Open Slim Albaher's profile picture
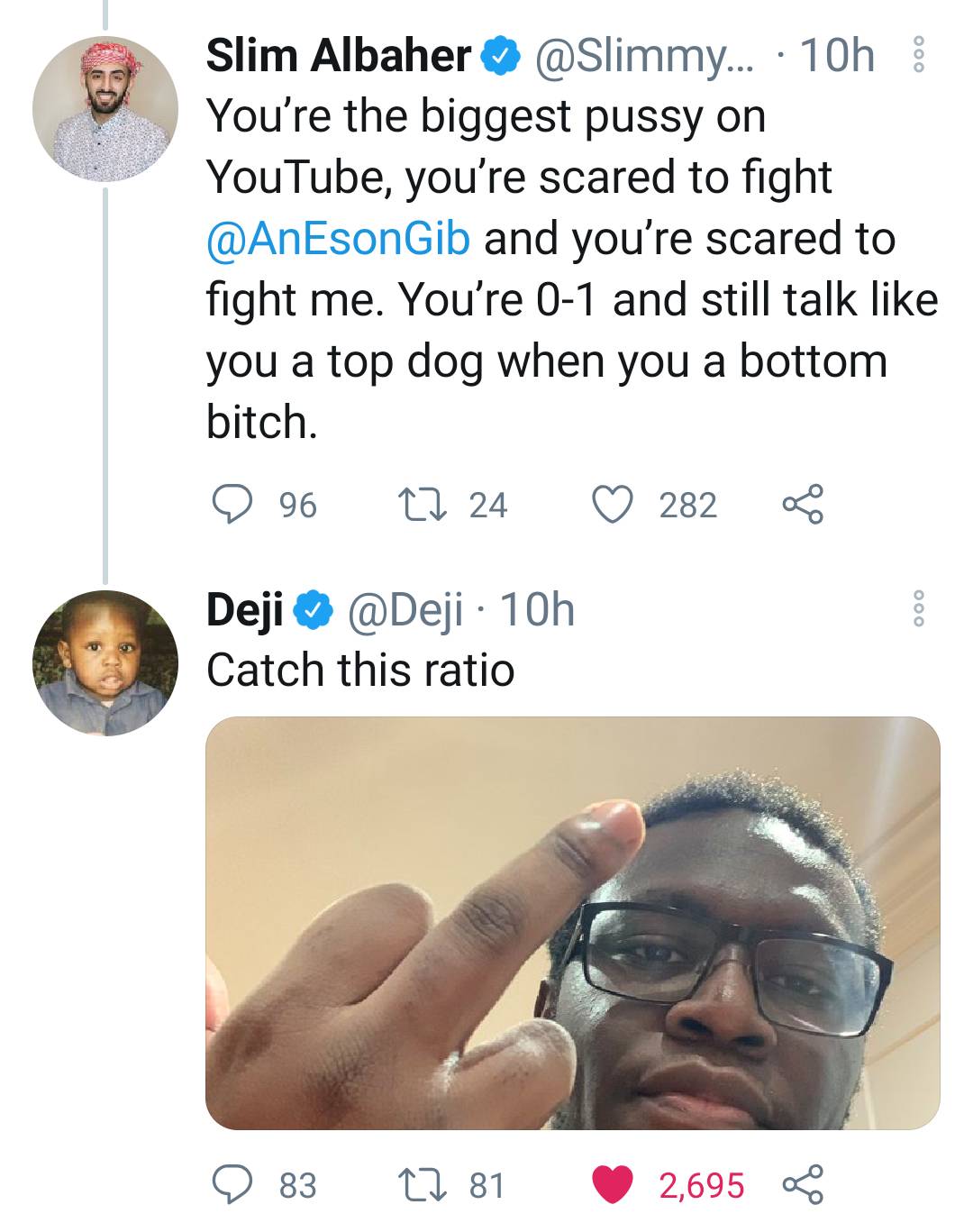This screenshot has height=1232, width=973. point(105,109)
